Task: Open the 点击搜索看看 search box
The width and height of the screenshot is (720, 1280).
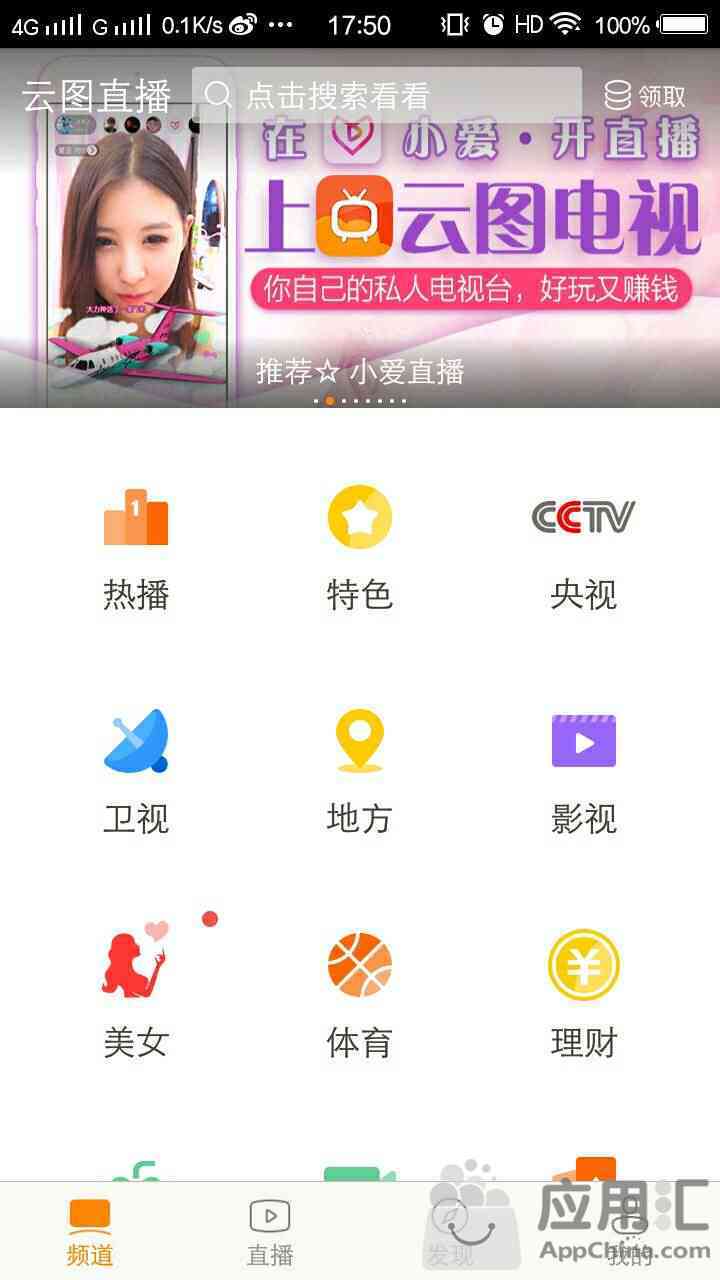Action: click(386, 96)
